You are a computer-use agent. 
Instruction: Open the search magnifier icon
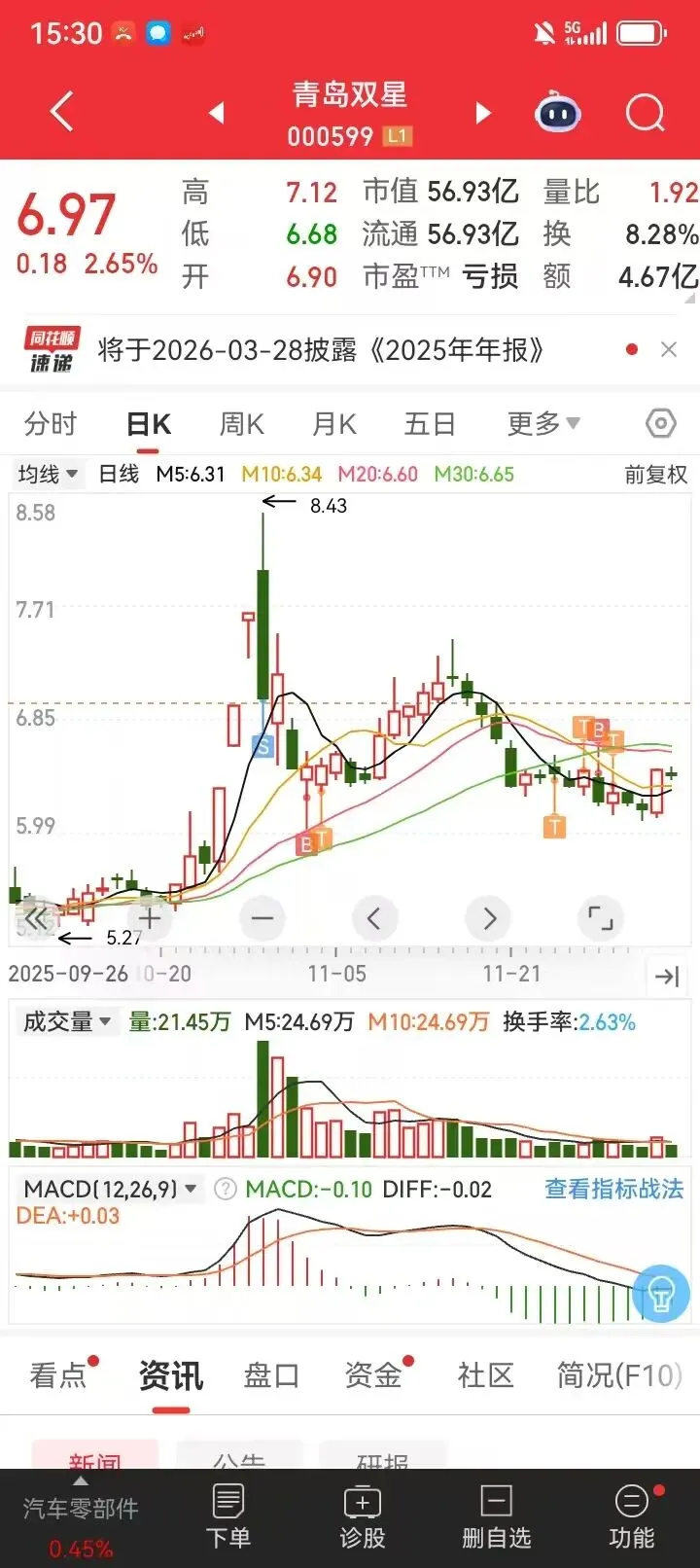[645, 113]
